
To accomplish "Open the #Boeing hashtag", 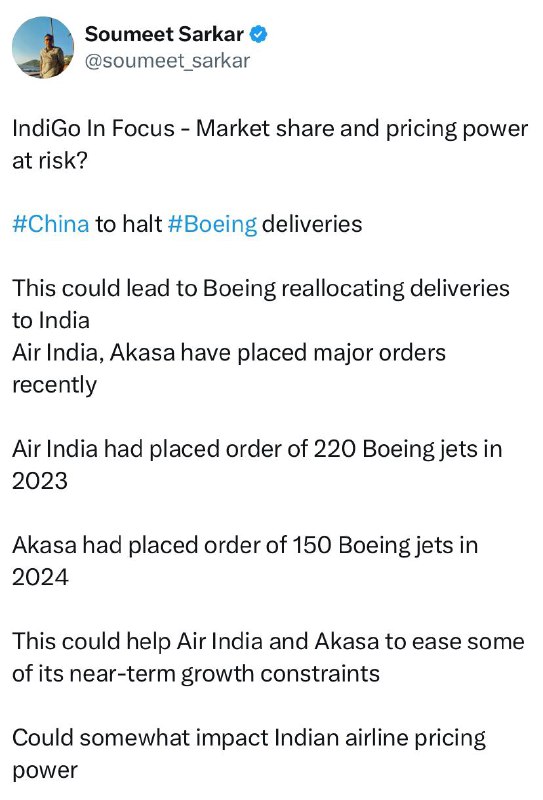I will coord(212,224).
